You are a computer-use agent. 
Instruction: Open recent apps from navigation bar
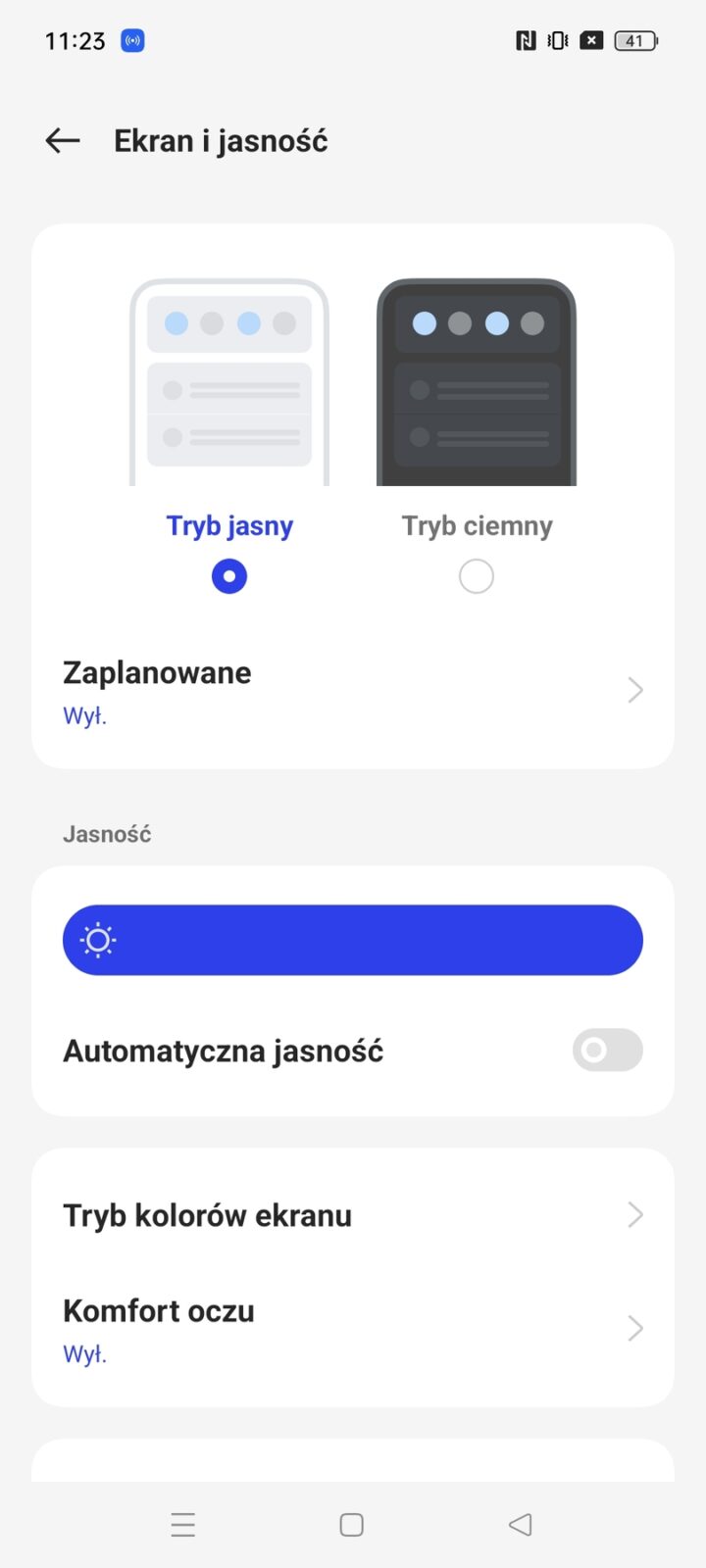click(183, 1525)
